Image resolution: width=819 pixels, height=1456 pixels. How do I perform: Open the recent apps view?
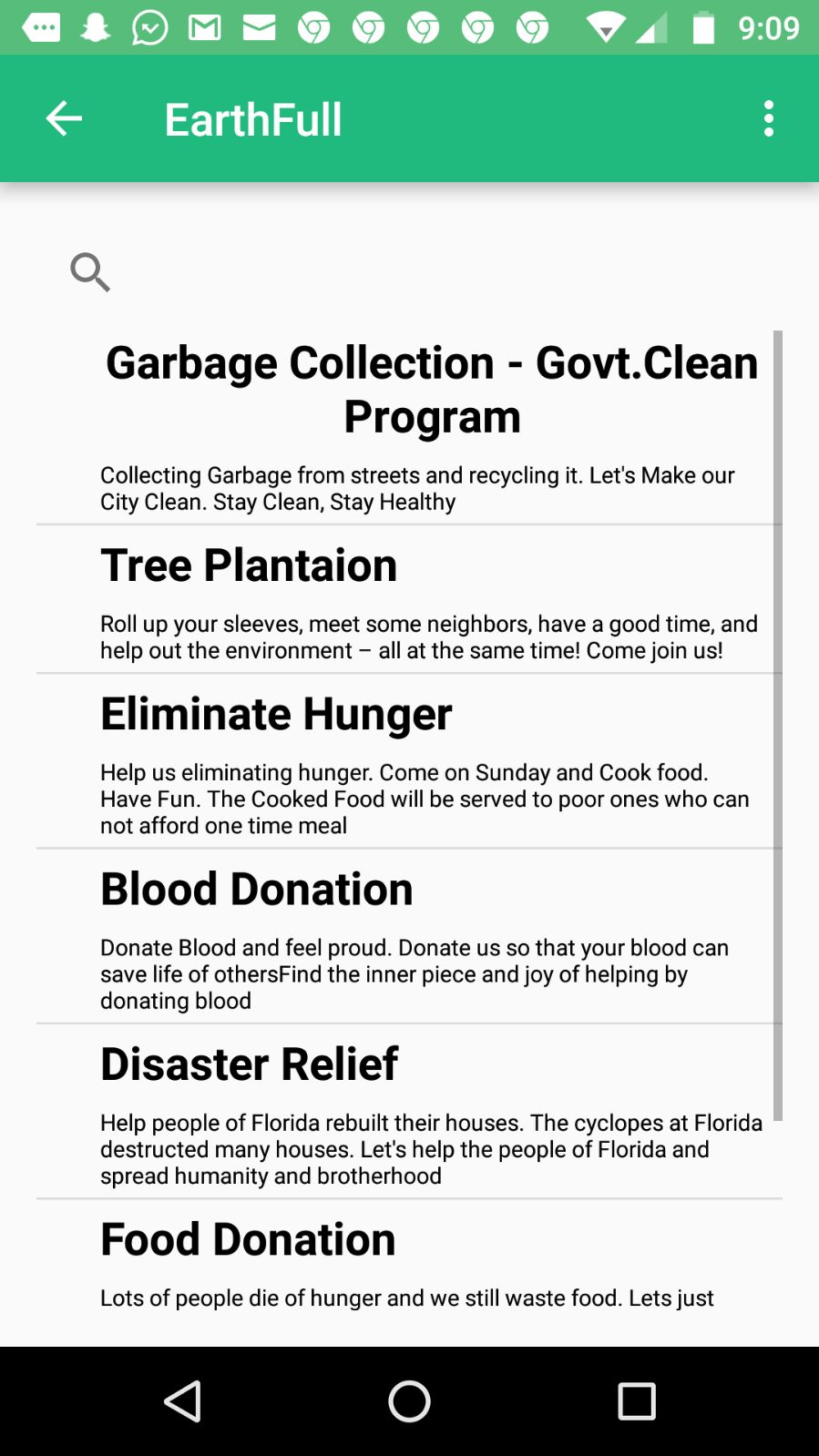(x=636, y=1400)
